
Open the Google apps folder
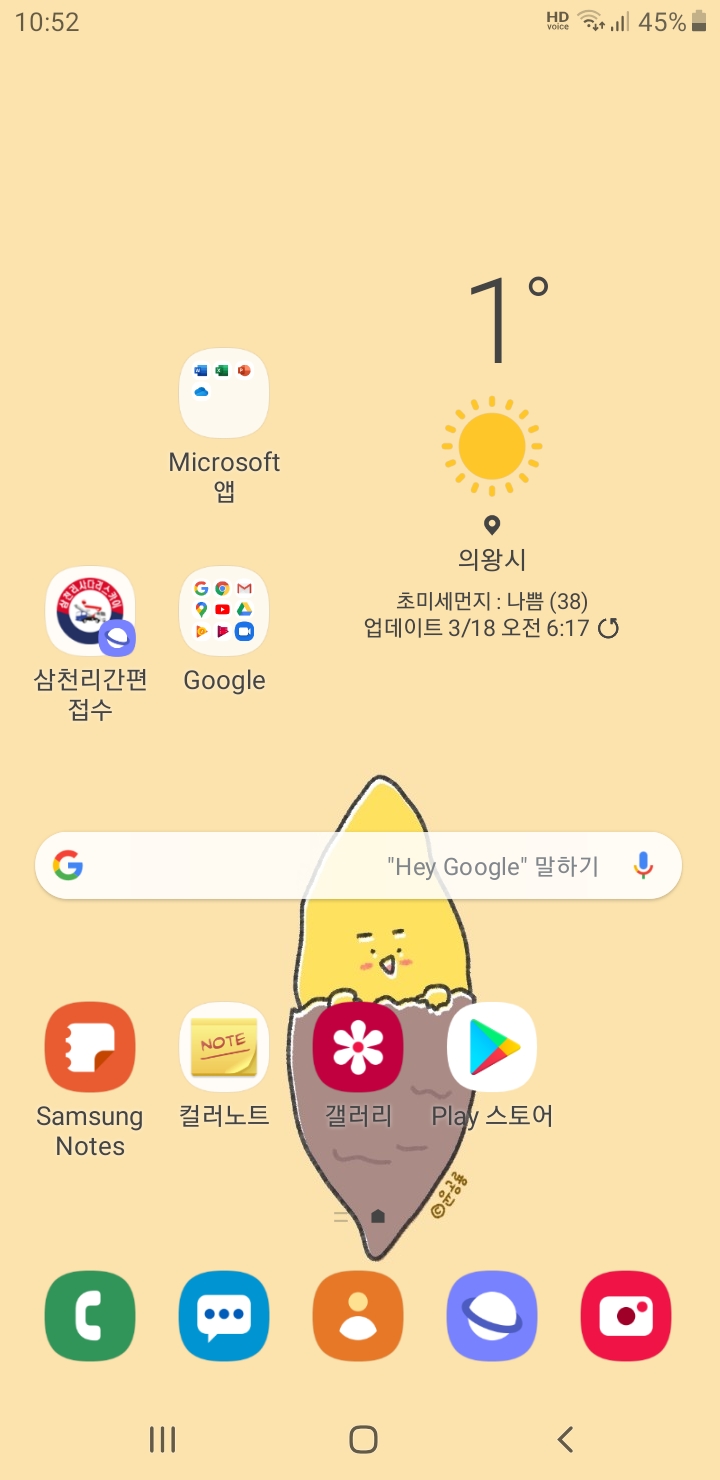(x=224, y=612)
